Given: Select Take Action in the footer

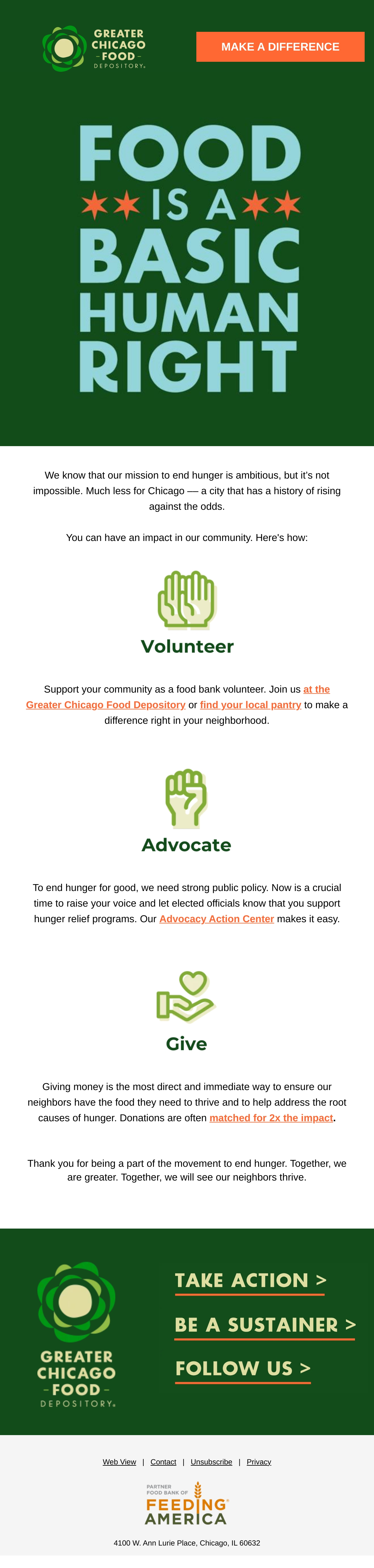Looking at the screenshot, I should point(251,1281).
